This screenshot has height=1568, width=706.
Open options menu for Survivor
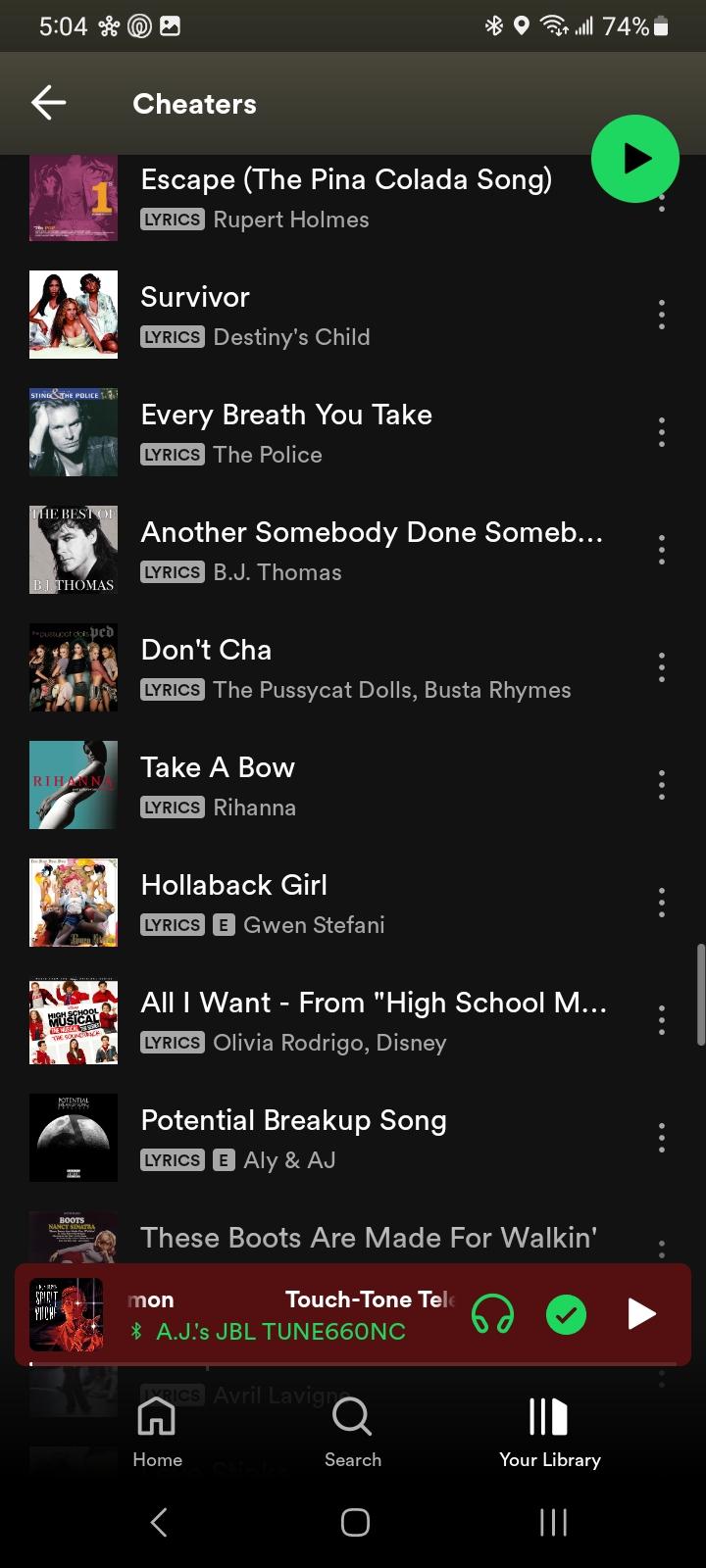(x=662, y=315)
